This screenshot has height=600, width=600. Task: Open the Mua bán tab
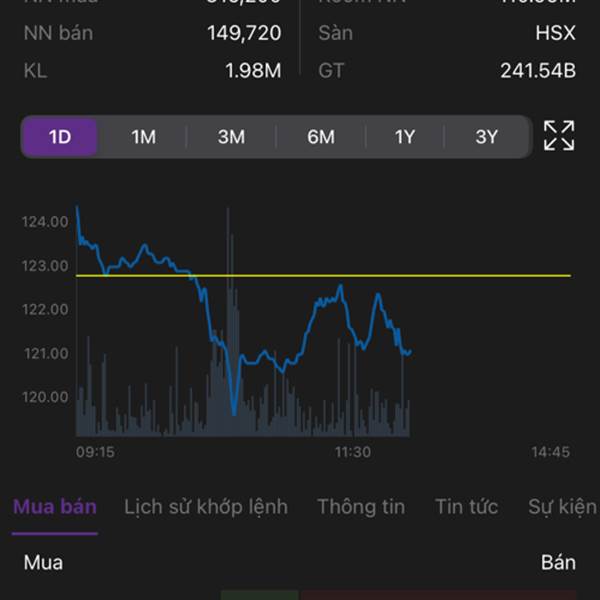point(55,507)
